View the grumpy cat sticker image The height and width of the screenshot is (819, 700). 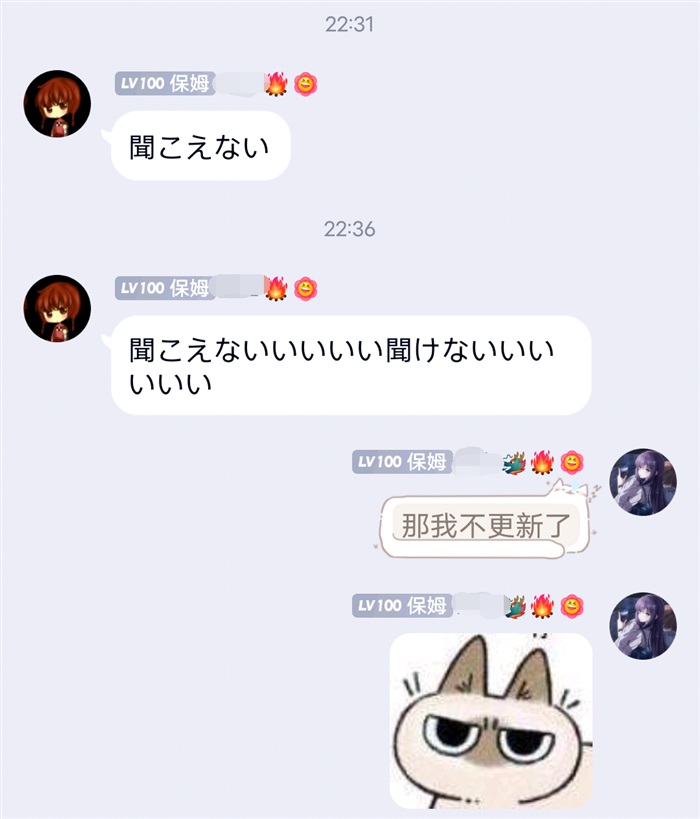point(491,720)
